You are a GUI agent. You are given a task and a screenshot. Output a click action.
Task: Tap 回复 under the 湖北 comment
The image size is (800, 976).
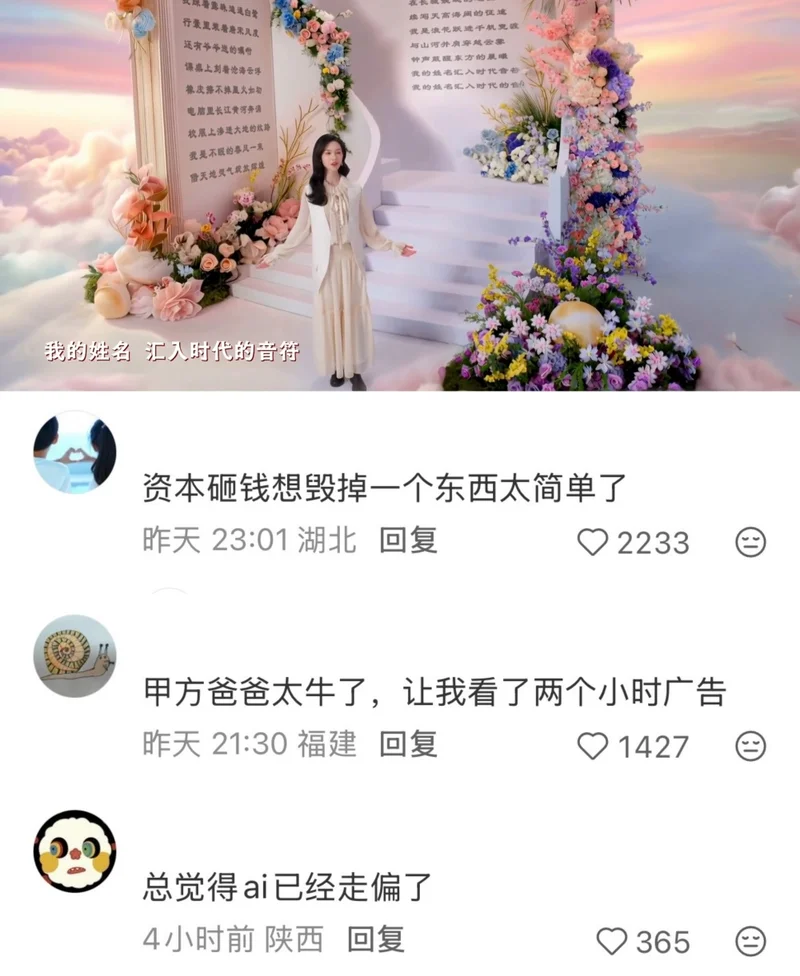click(x=408, y=541)
